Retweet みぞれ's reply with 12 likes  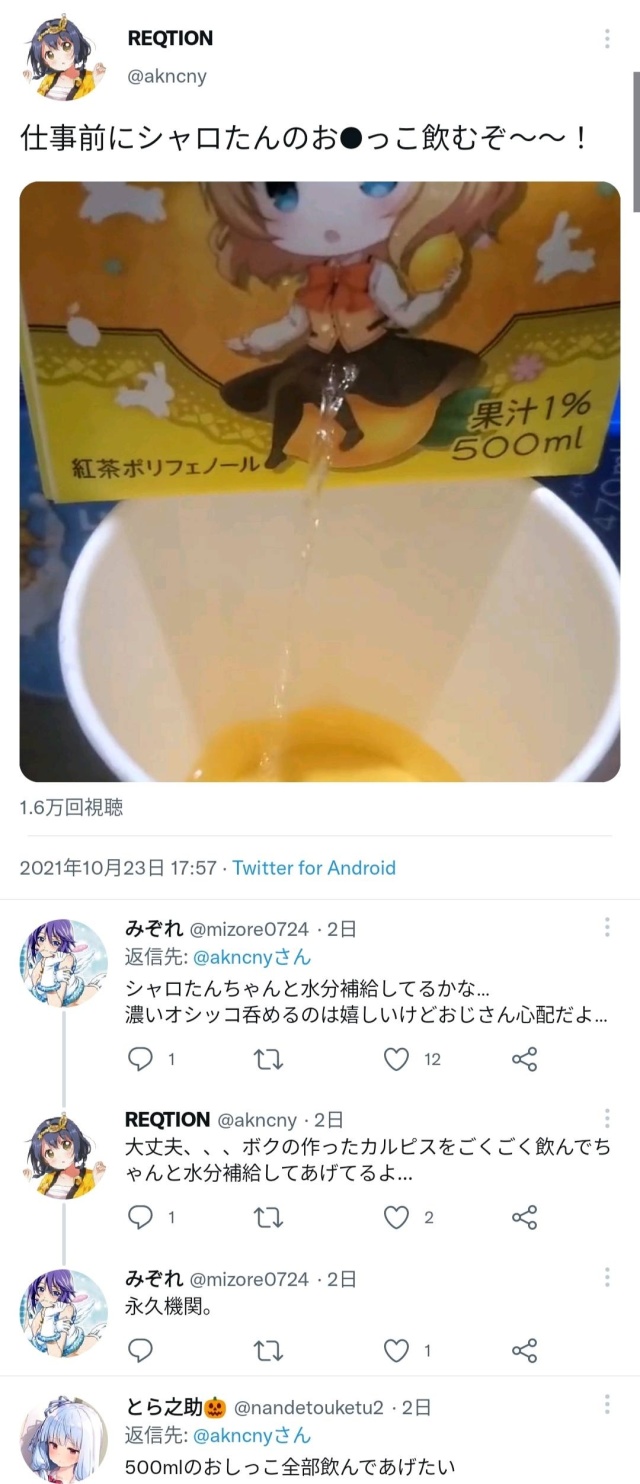click(269, 1059)
